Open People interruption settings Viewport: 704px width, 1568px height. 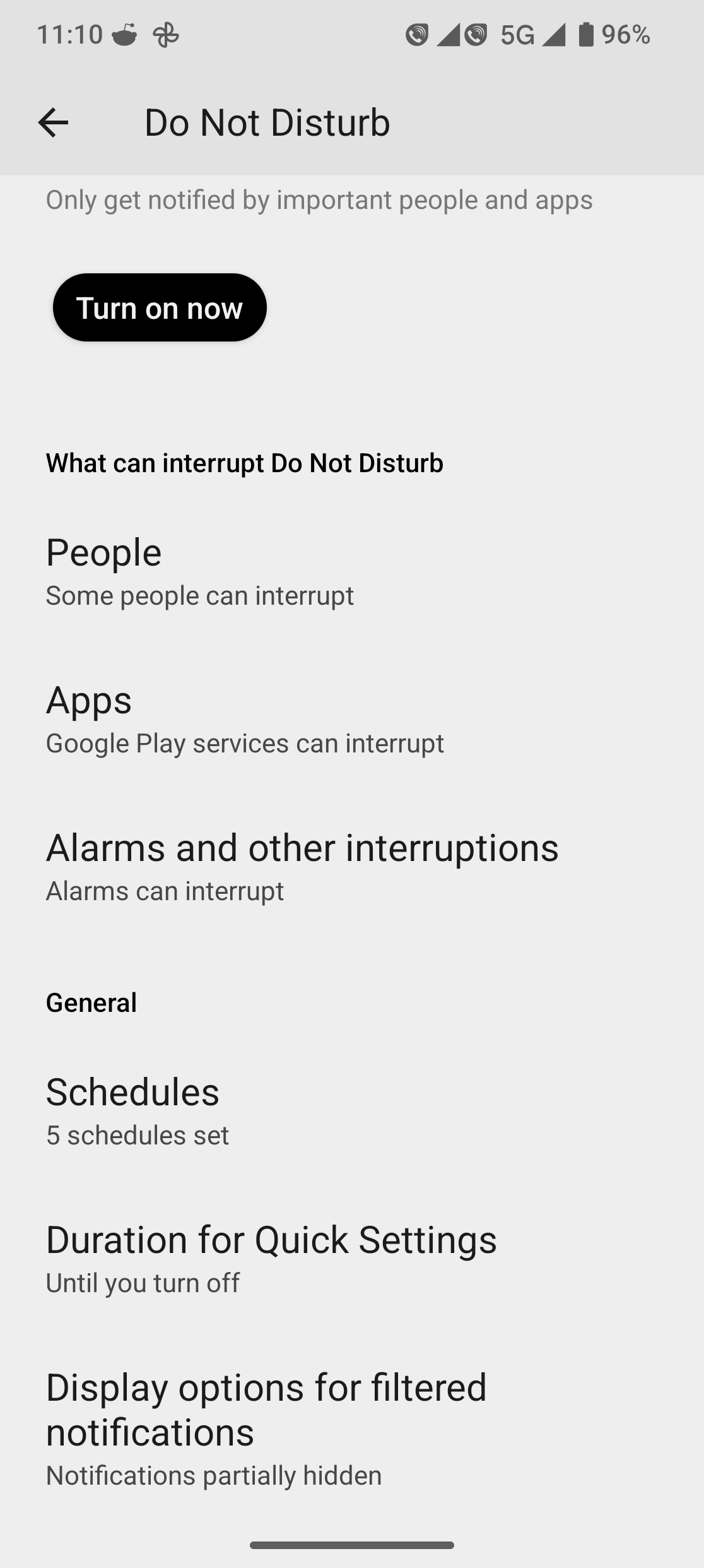click(x=352, y=571)
